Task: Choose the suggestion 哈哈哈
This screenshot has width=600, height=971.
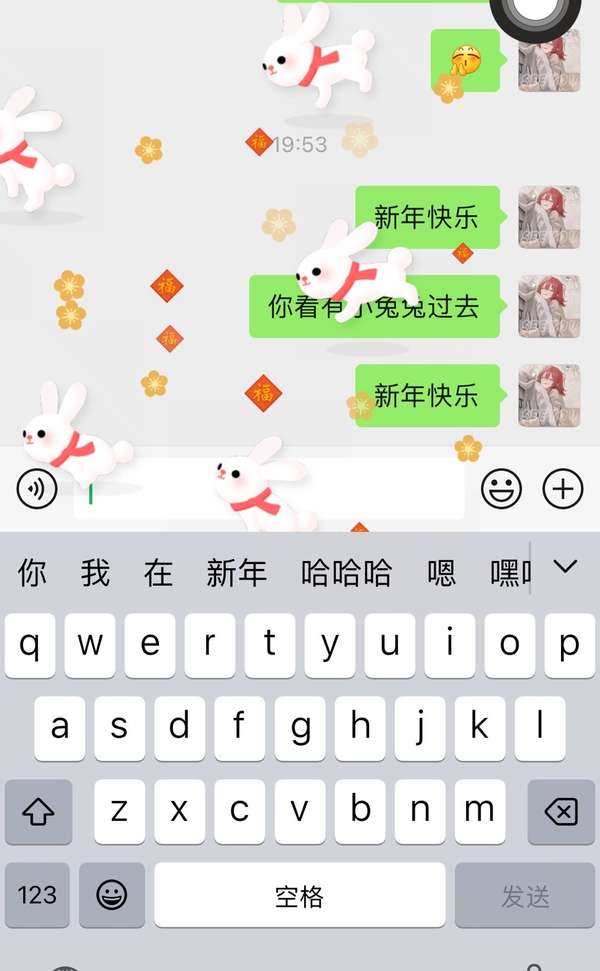Action: coord(346,572)
